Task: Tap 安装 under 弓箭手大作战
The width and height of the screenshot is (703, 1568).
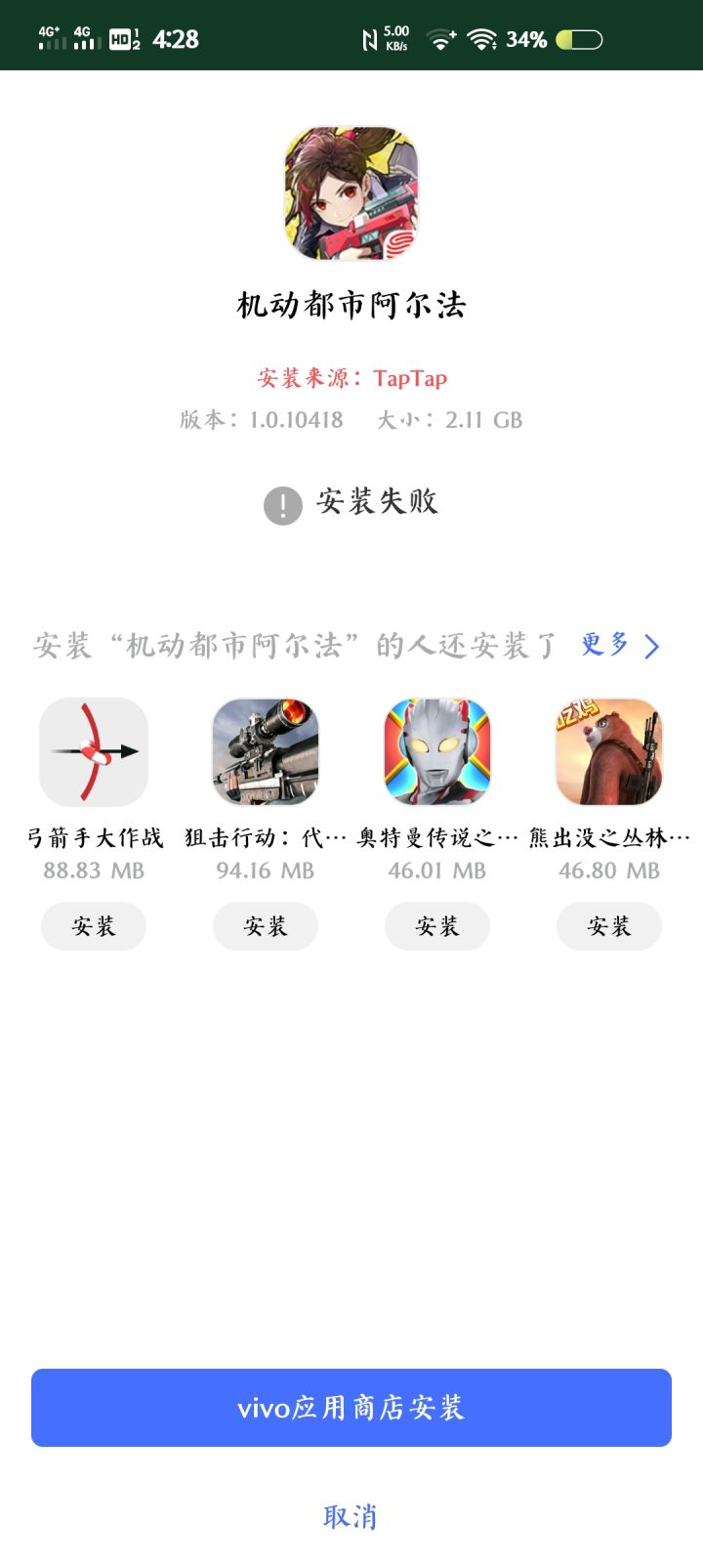Action: [x=93, y=925]
